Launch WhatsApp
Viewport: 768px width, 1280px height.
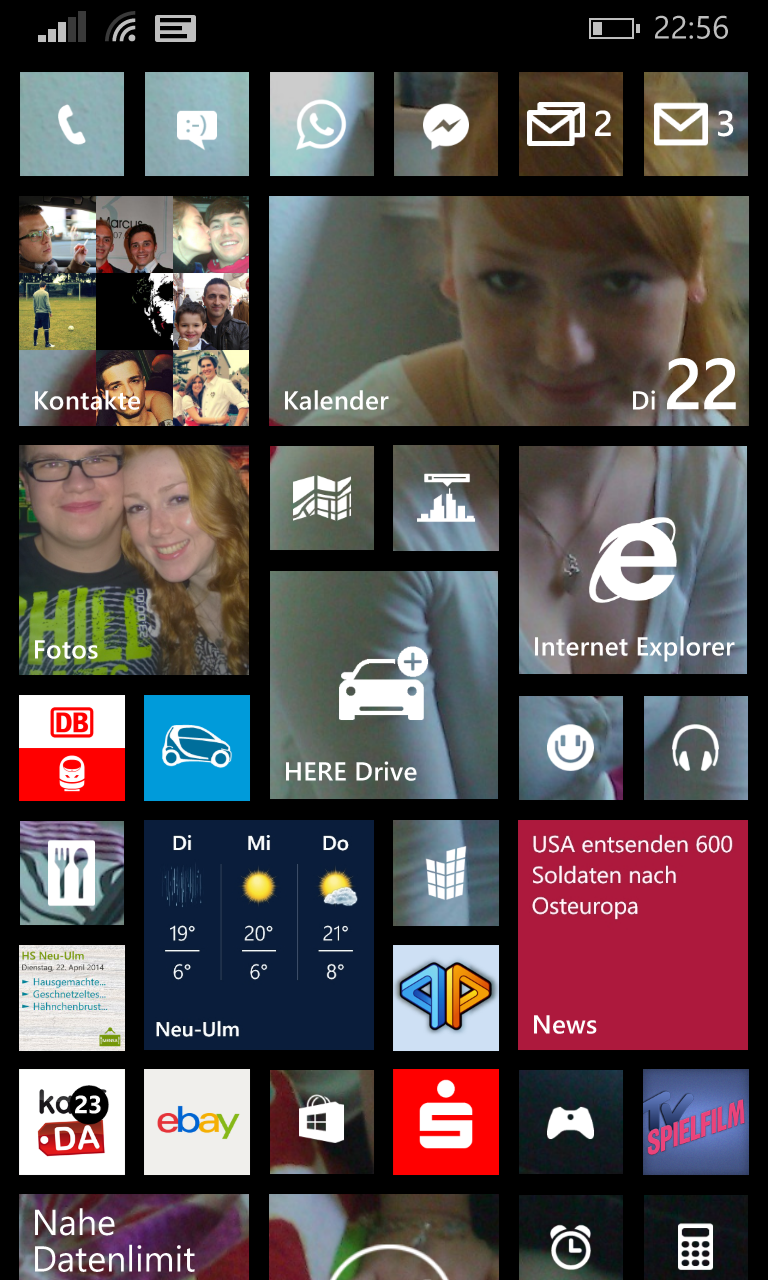pos(321,124)
